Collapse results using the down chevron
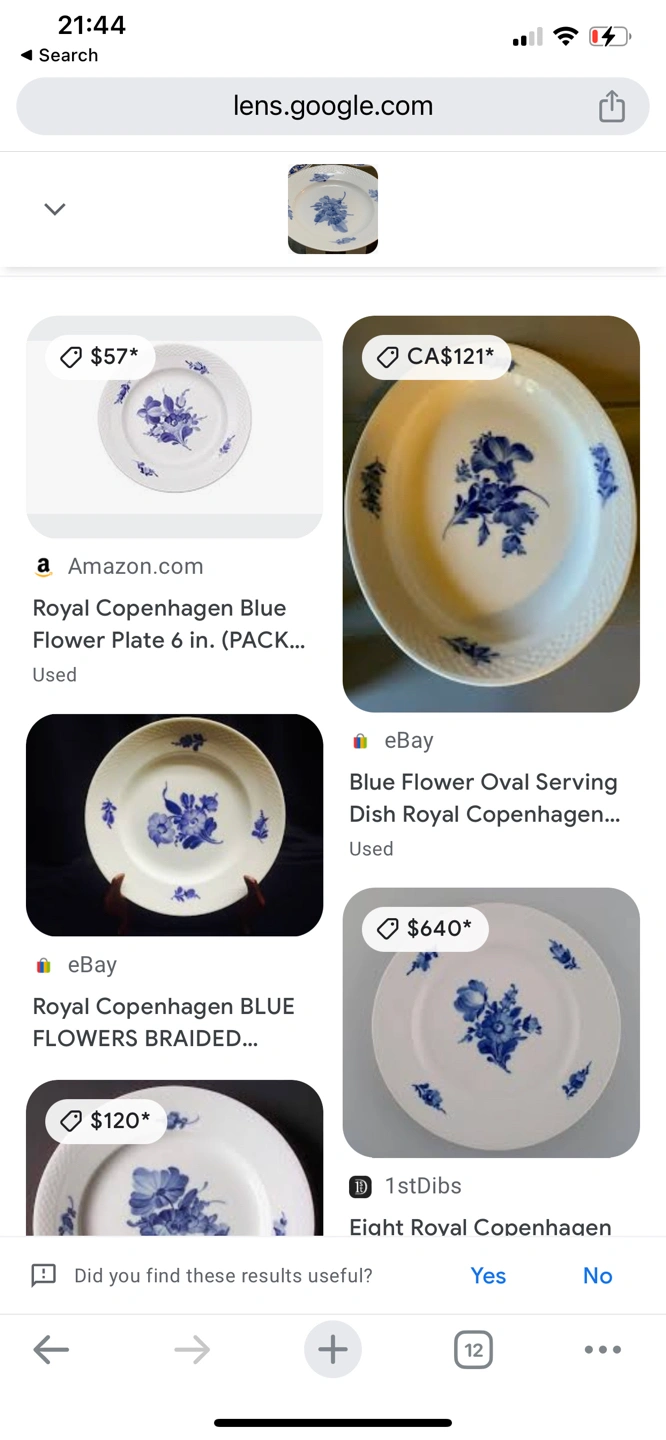Image resolution: width=666 pixels, height=1440 pixels. click(55, 209)
